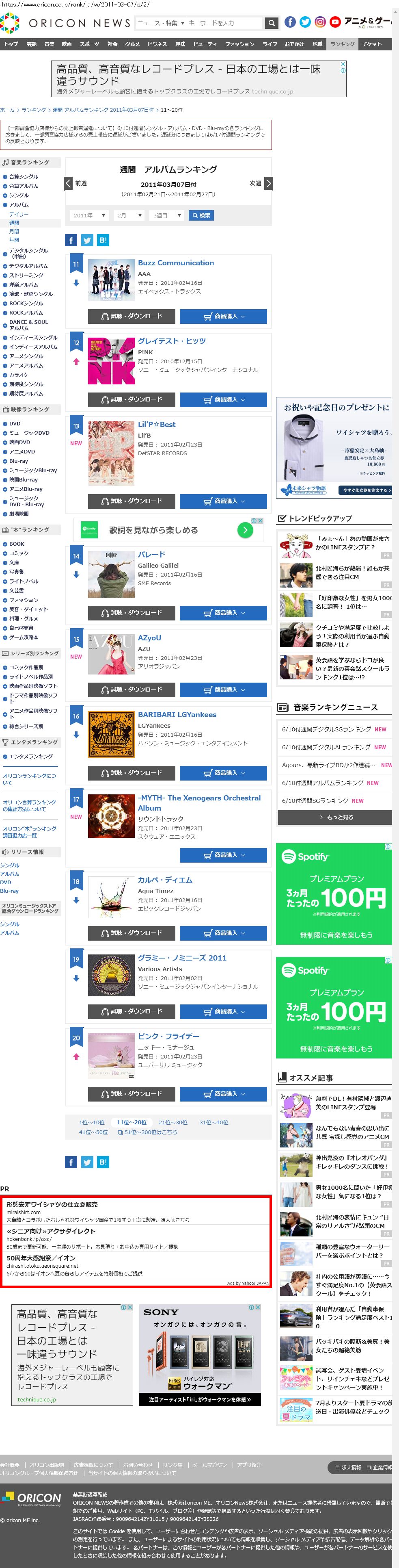Expand the 2011年 year dropdown
399x1568 pixels.
(89, 215)
